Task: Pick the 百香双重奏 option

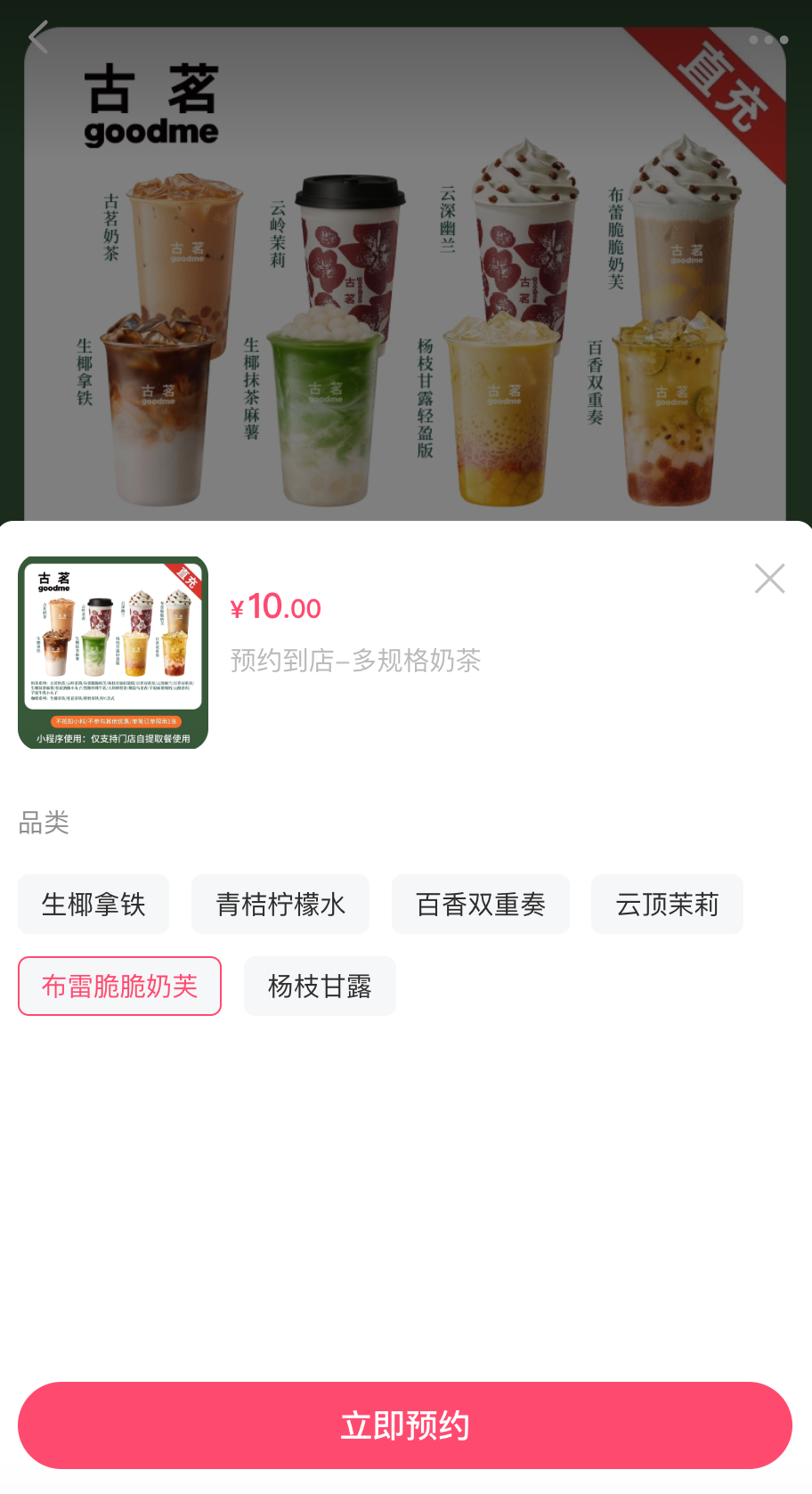Action: pyautogui.click(x=481, y=905)
